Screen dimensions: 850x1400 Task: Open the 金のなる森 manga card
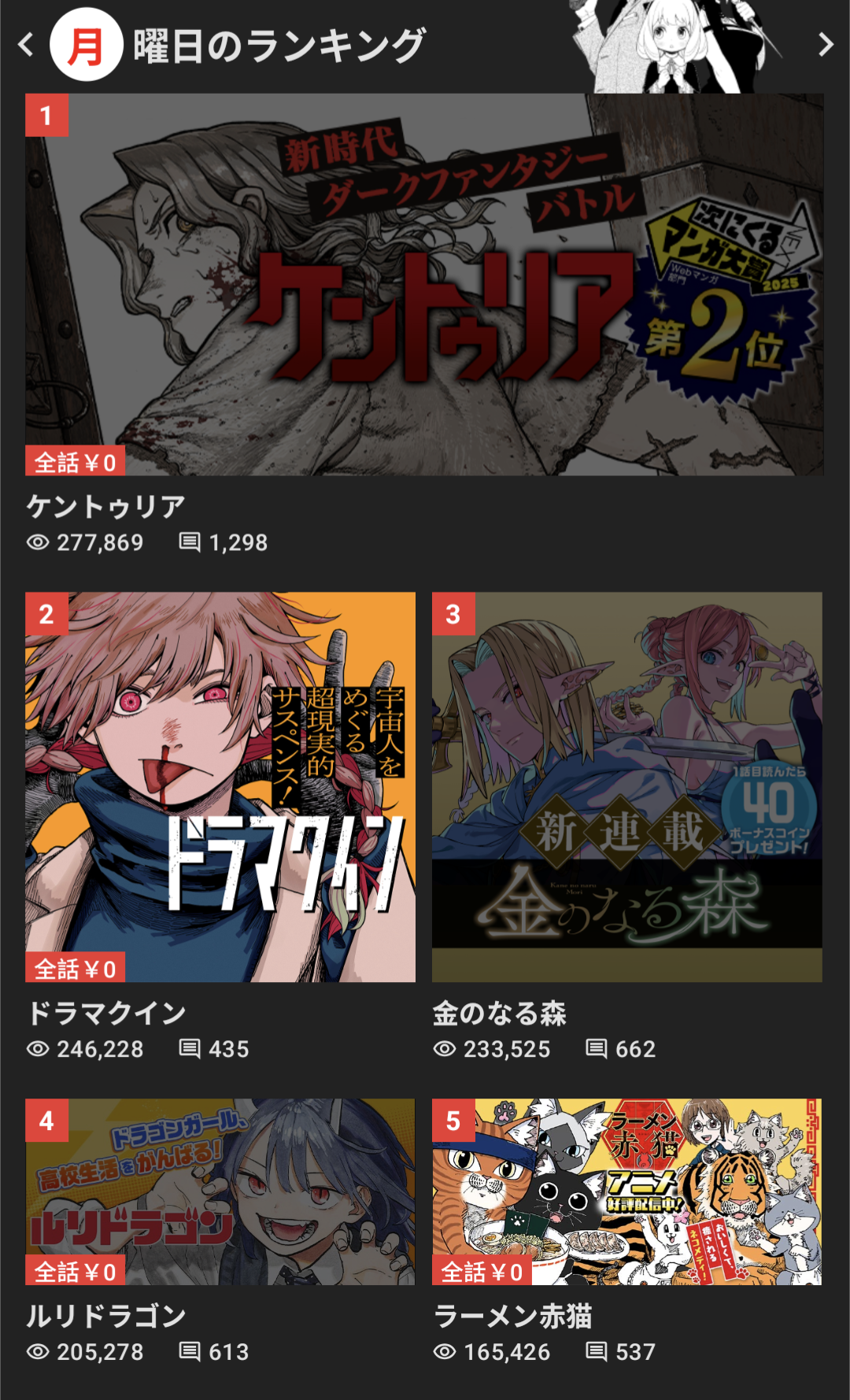coord(626,787)
